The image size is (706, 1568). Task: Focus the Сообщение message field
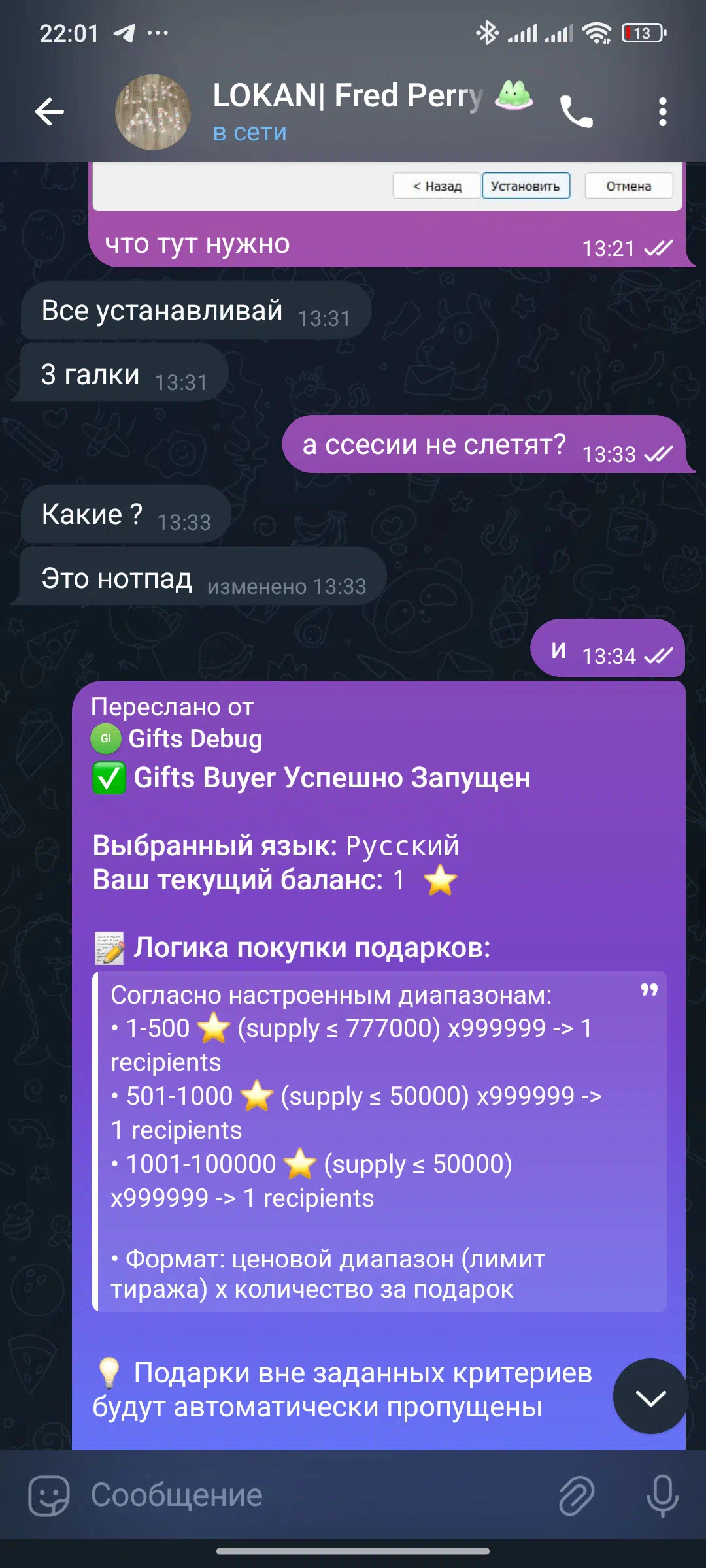click(x=314, y=1495)
